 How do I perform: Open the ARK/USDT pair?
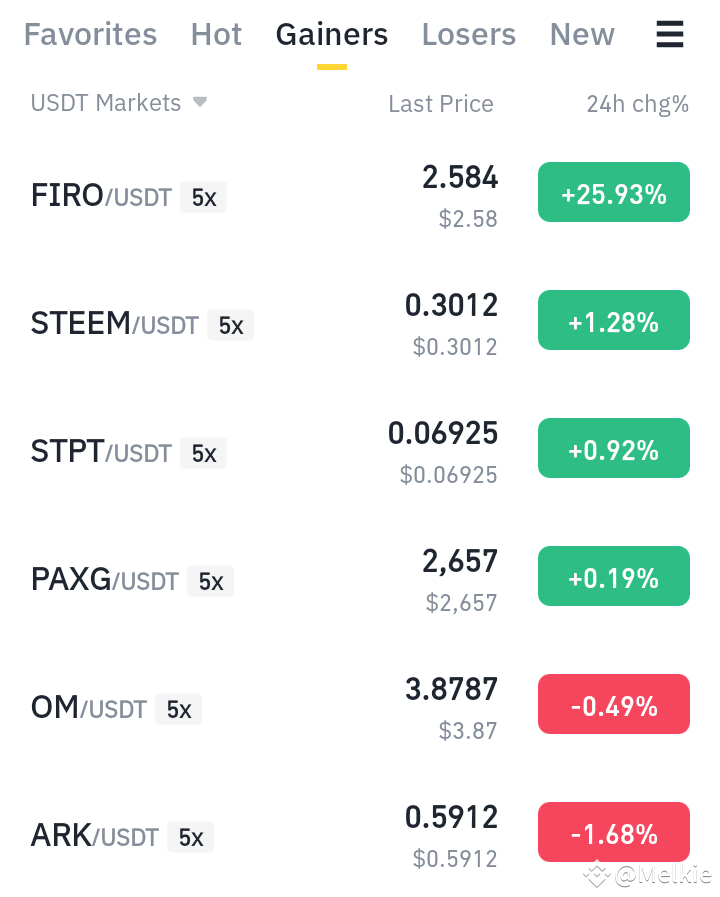point(360,835)
